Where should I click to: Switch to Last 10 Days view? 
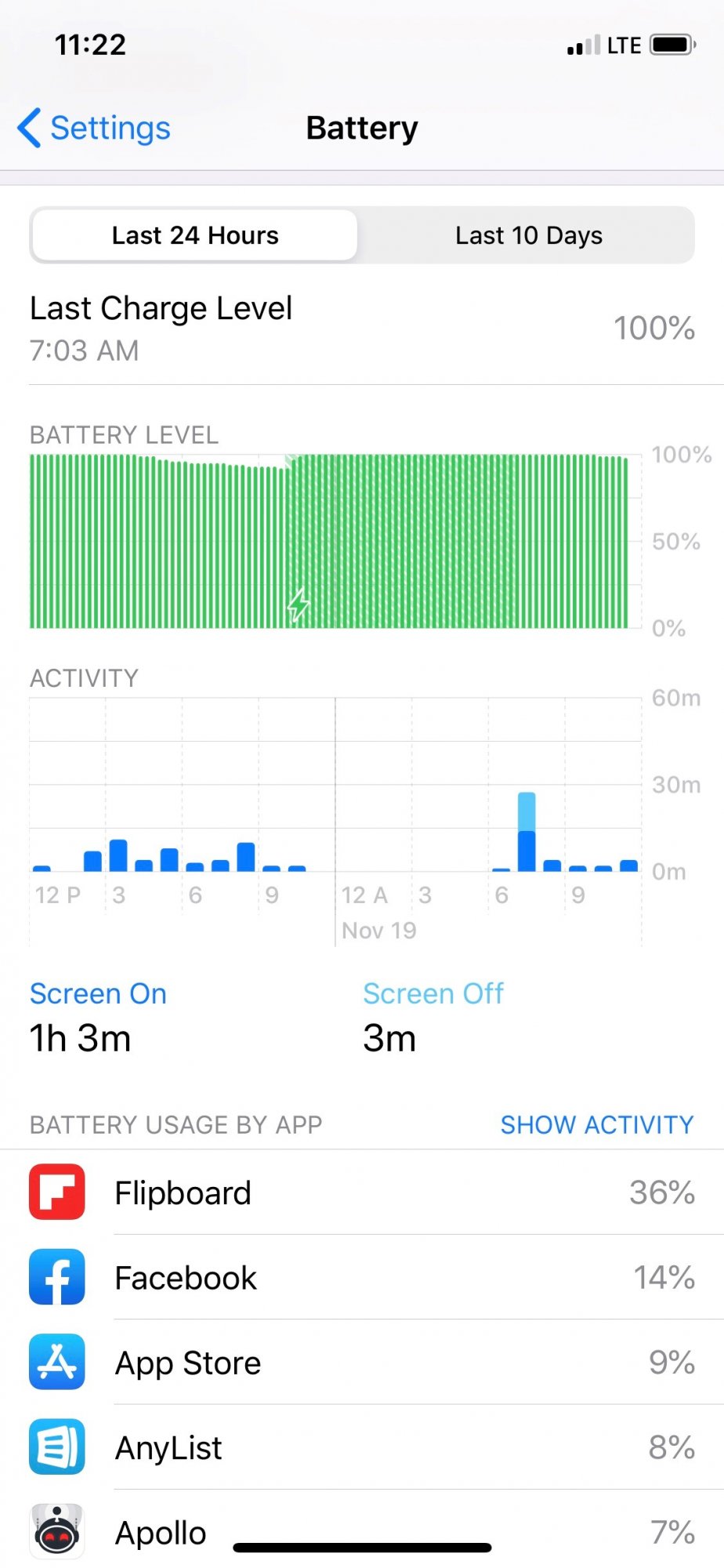tap(528, 235)
